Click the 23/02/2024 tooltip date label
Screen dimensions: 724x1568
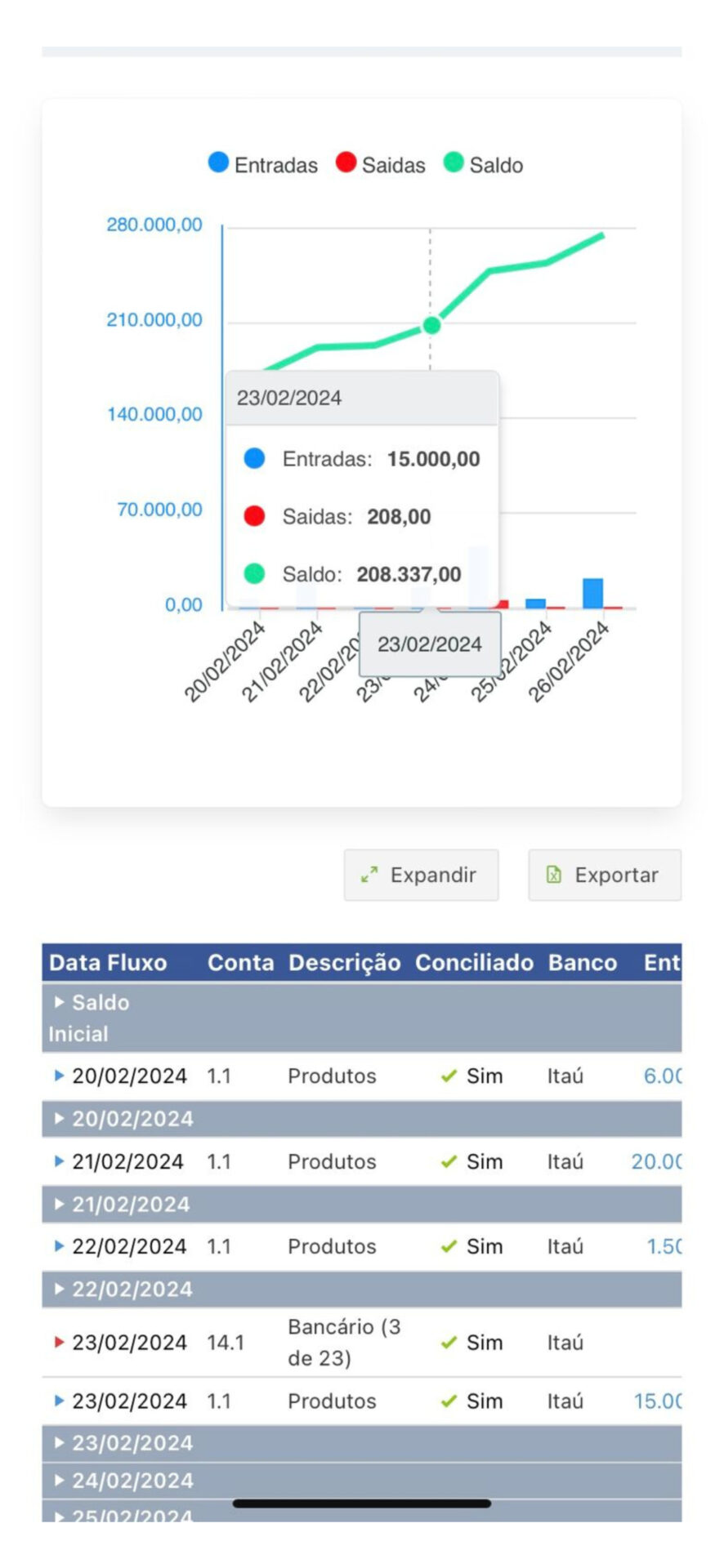click(x=290, y=398)
